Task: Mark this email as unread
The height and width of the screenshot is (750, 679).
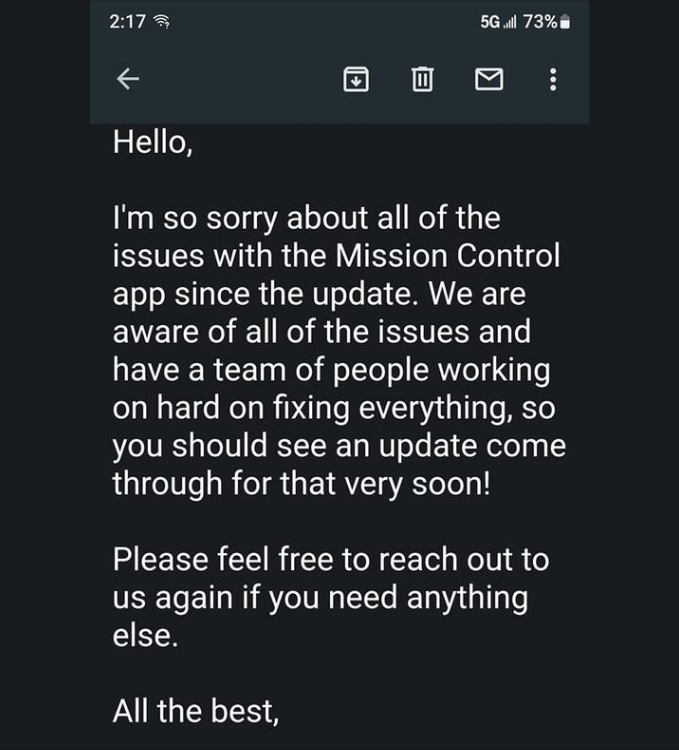Action: coord(488,79)
